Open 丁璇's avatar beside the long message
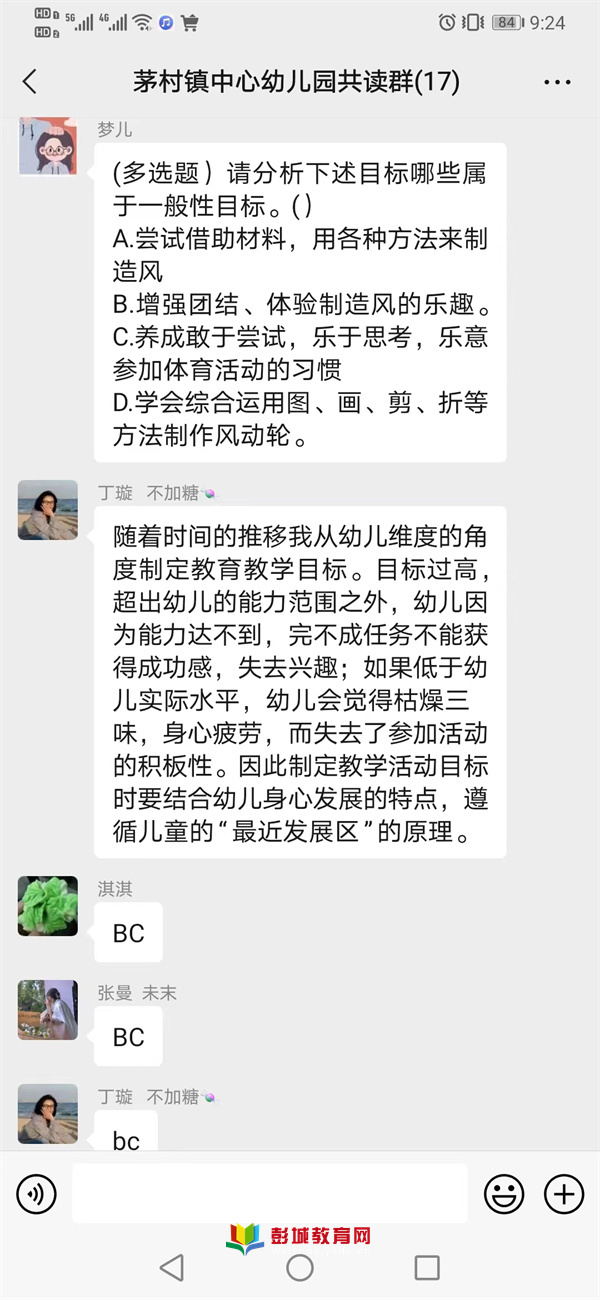Image resolution: width=600 pixels, height=1300 pixels. (x=47, y=510)
